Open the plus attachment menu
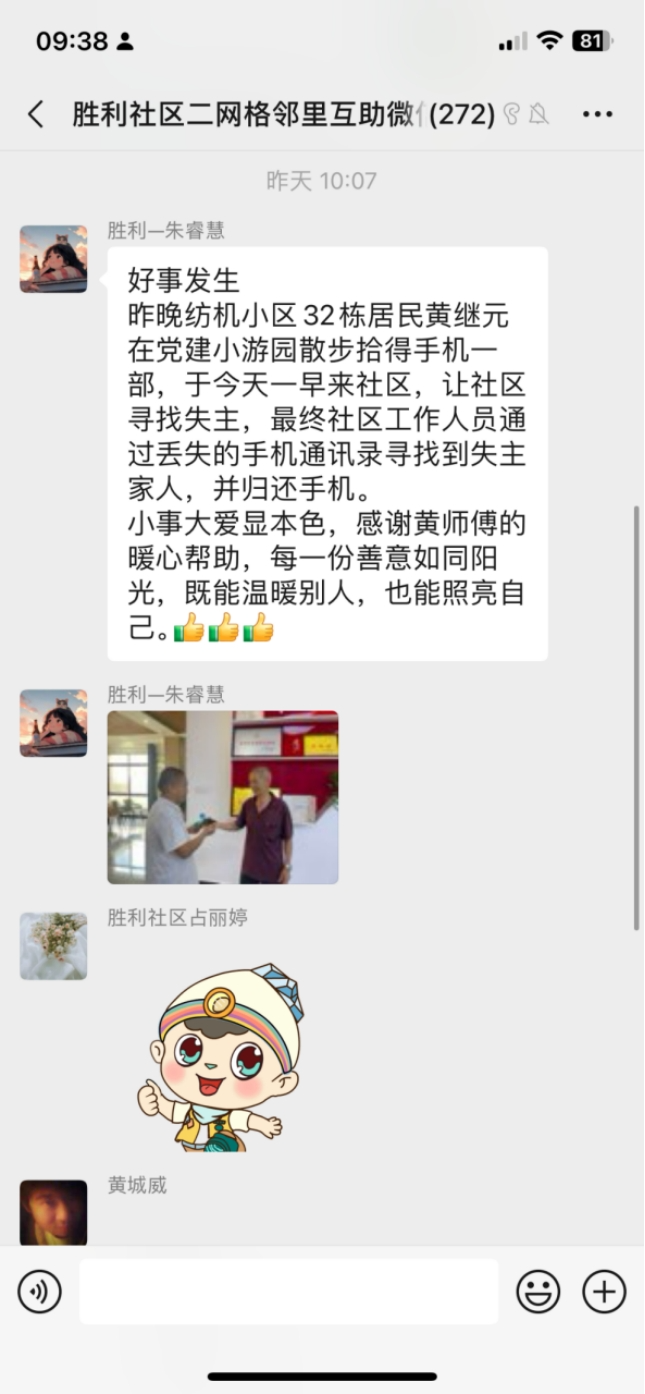645x1394 pixels. (x=603, y=1291)
